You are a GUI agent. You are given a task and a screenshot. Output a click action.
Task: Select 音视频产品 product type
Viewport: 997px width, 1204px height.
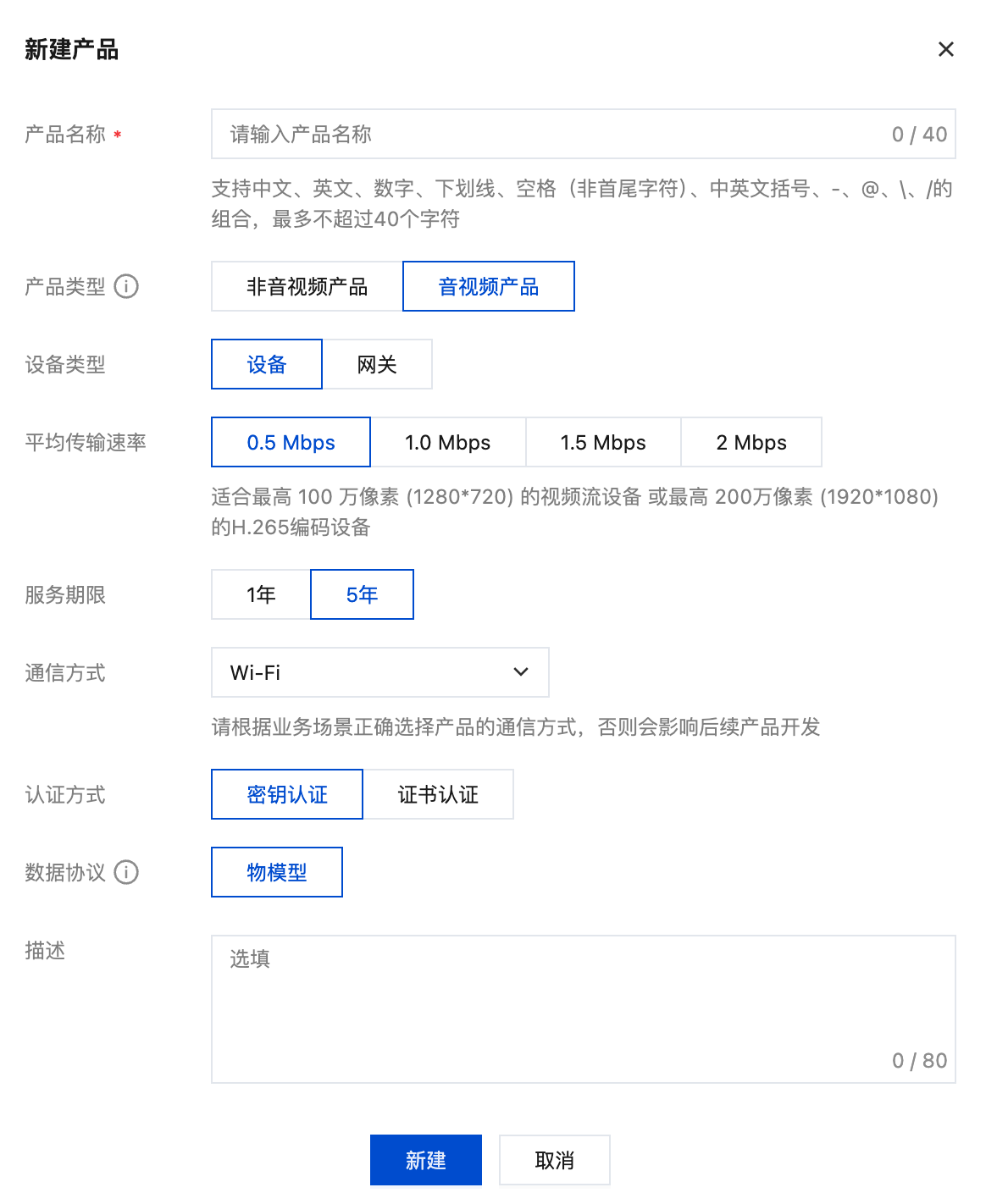(x=488, y=286)
